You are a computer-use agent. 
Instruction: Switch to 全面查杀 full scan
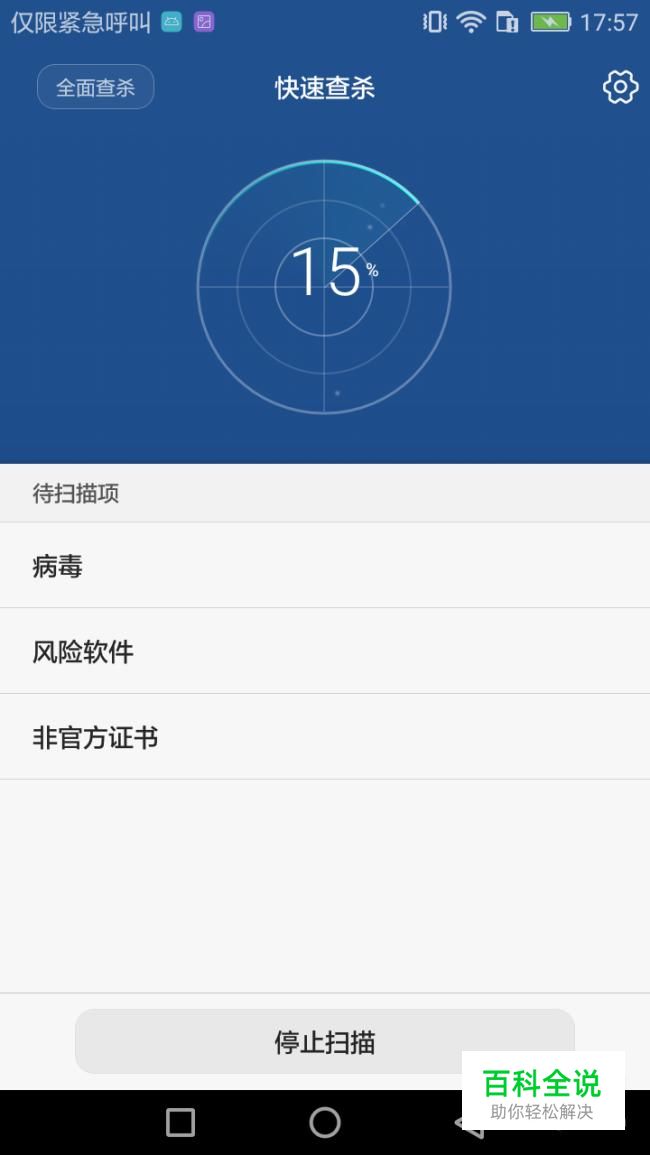click(96, 87)
